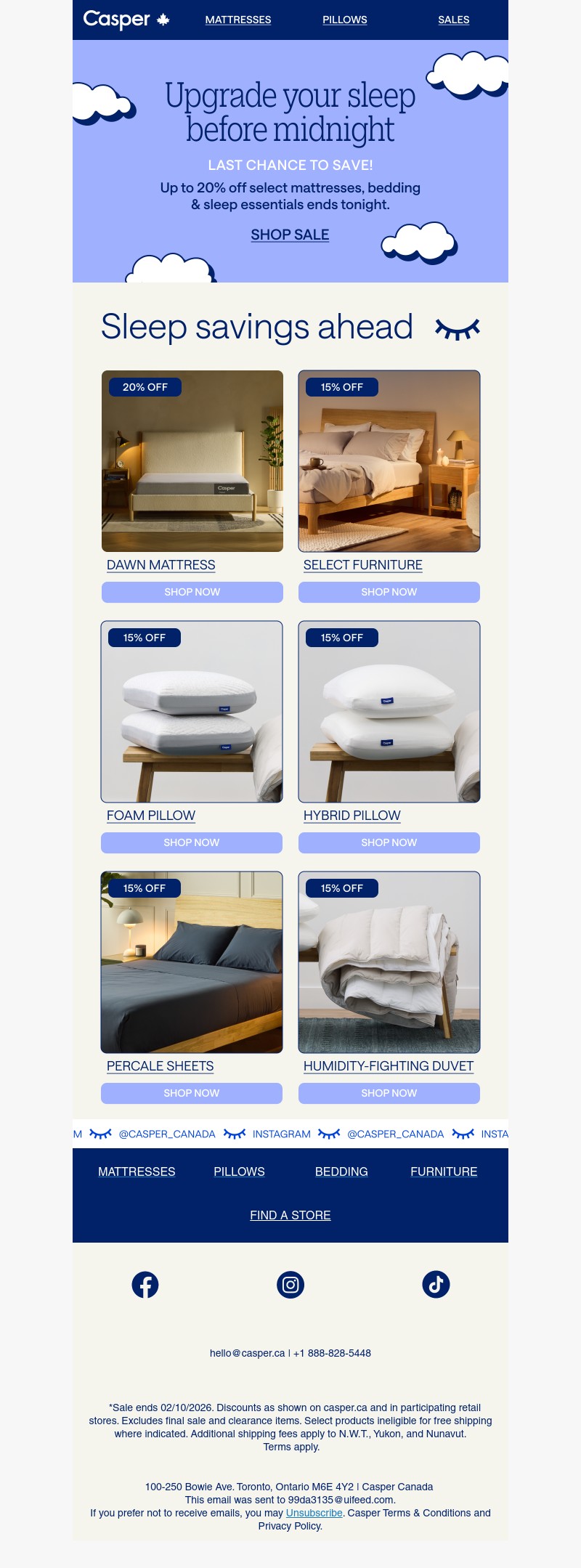Tap the Shop Sale link
581x1568 pixels.
[x=290, y=235]
